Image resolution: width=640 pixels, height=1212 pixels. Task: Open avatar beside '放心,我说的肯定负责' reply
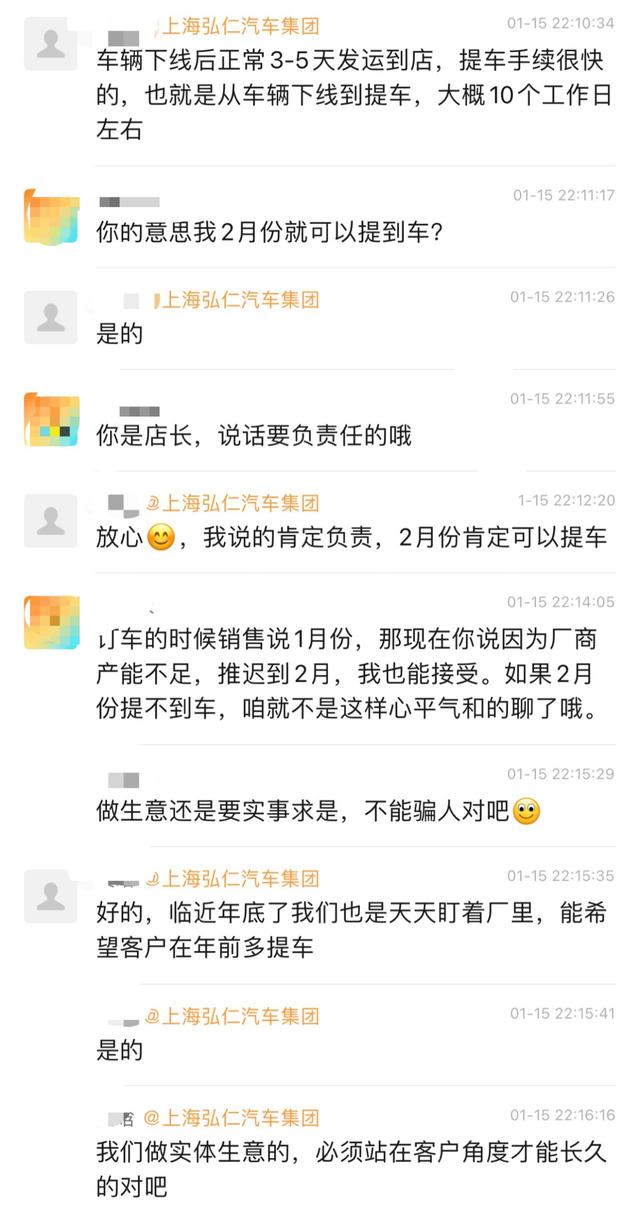(50, 521)
